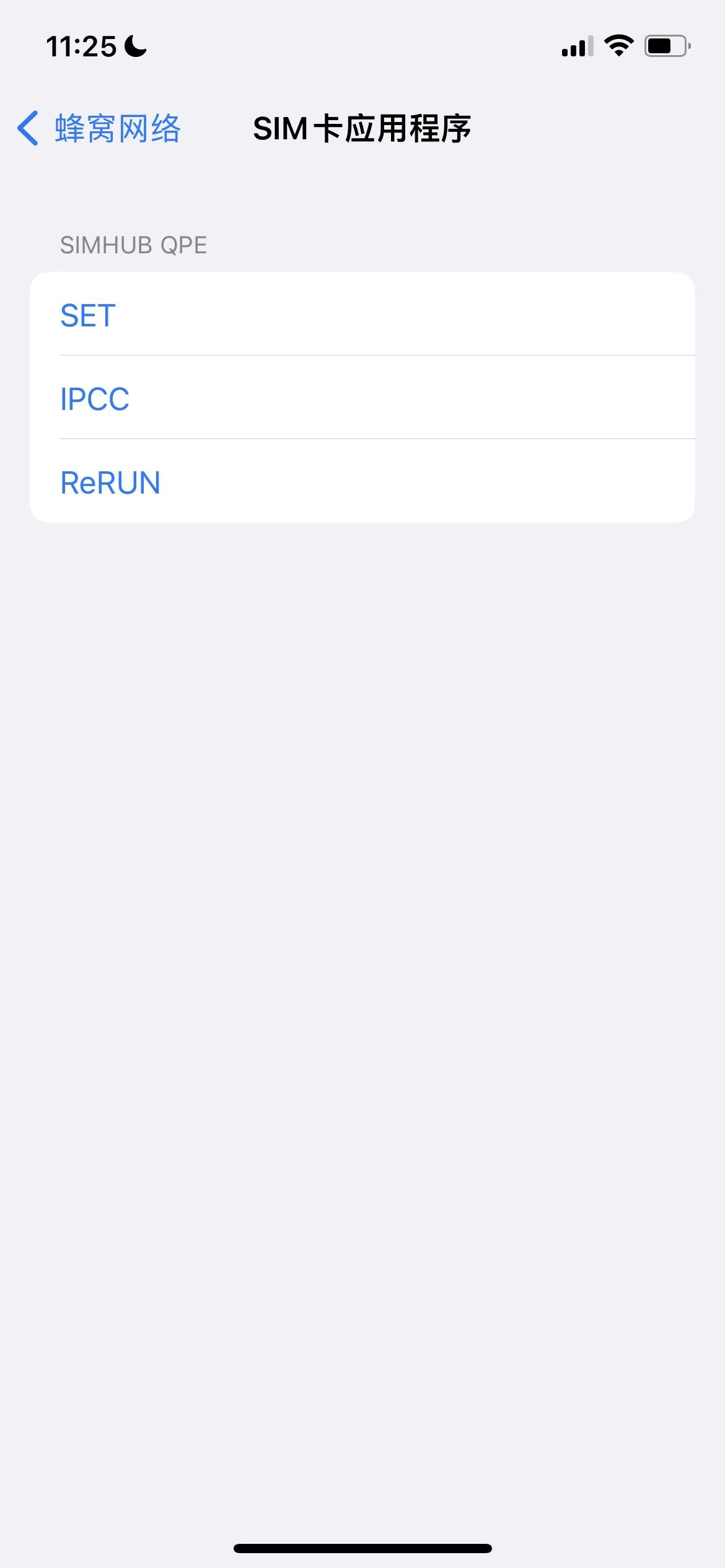This screenshot has width=725, height=1568.
Task: Open the IPCC option
Action: (95, 399)
